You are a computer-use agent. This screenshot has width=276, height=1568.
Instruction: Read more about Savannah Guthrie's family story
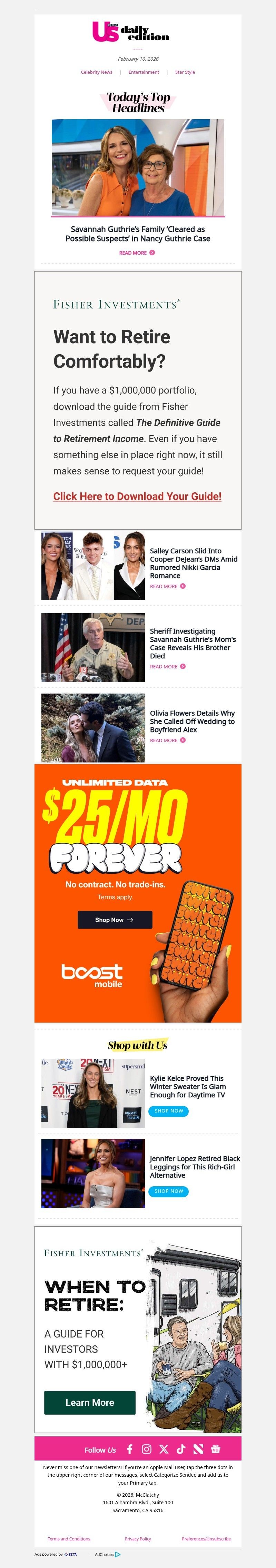[x=137, y=253]
